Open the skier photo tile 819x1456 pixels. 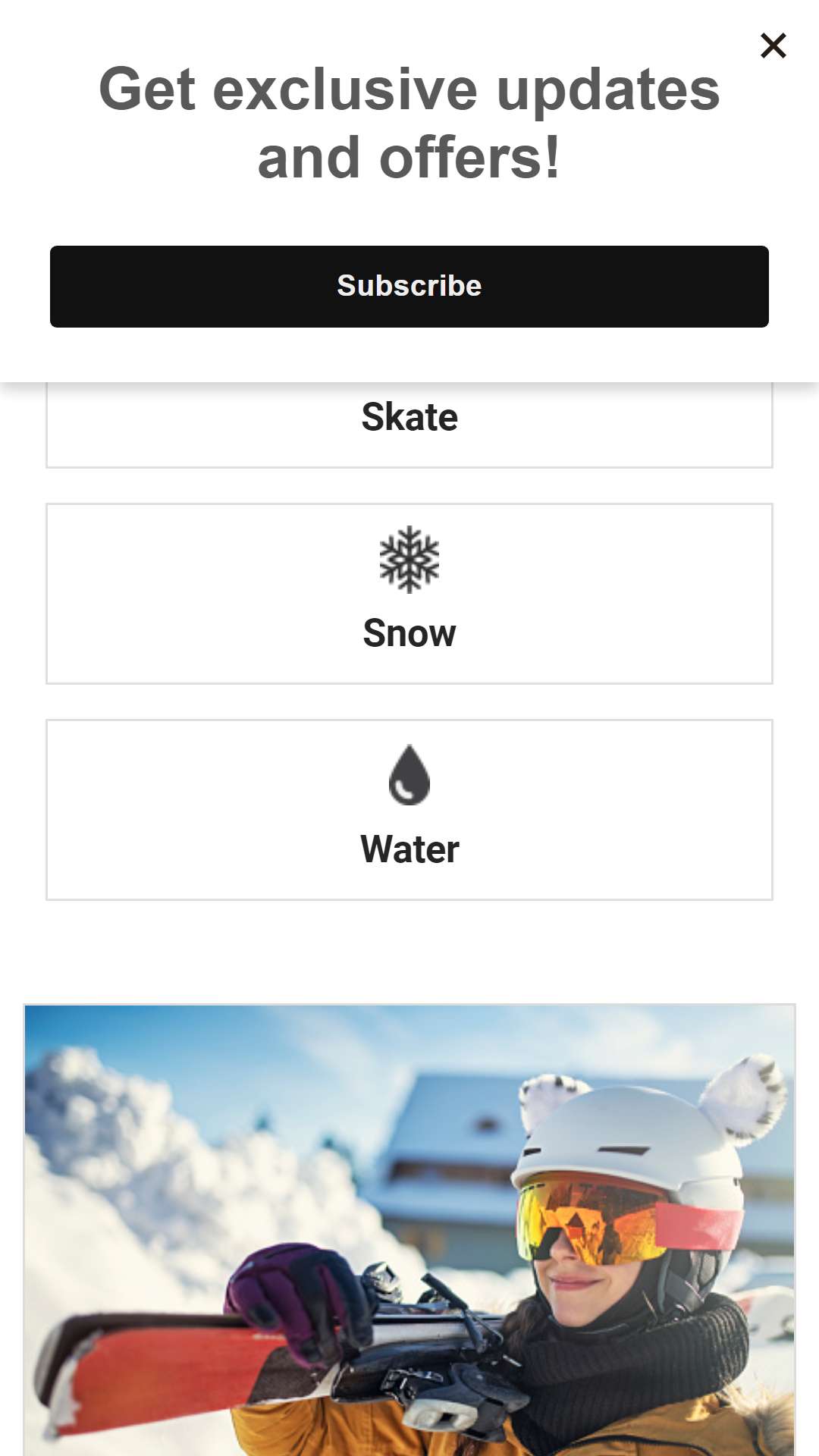(x=409, y=1230)
